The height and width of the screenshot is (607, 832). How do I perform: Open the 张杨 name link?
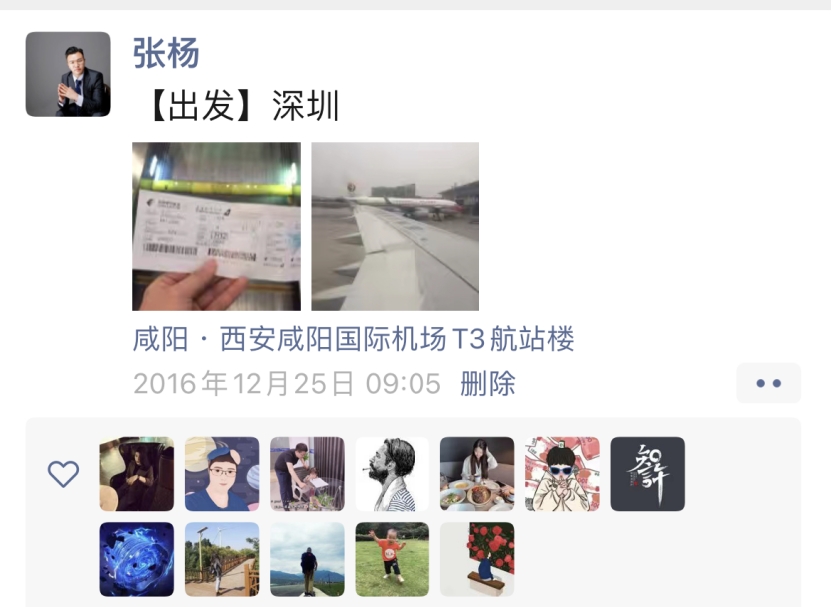(166, 52)
